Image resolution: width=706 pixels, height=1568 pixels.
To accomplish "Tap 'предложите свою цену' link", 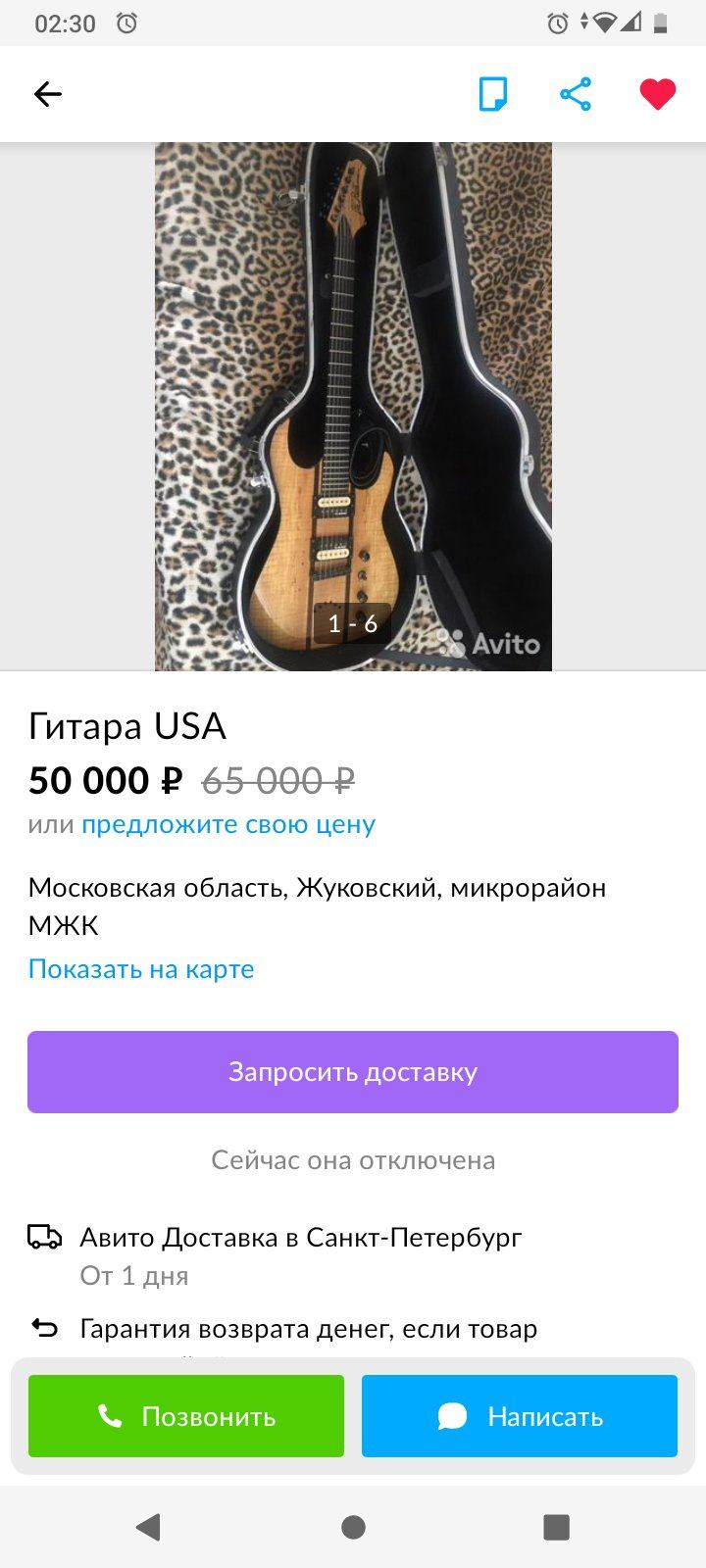I will point(228,824).
